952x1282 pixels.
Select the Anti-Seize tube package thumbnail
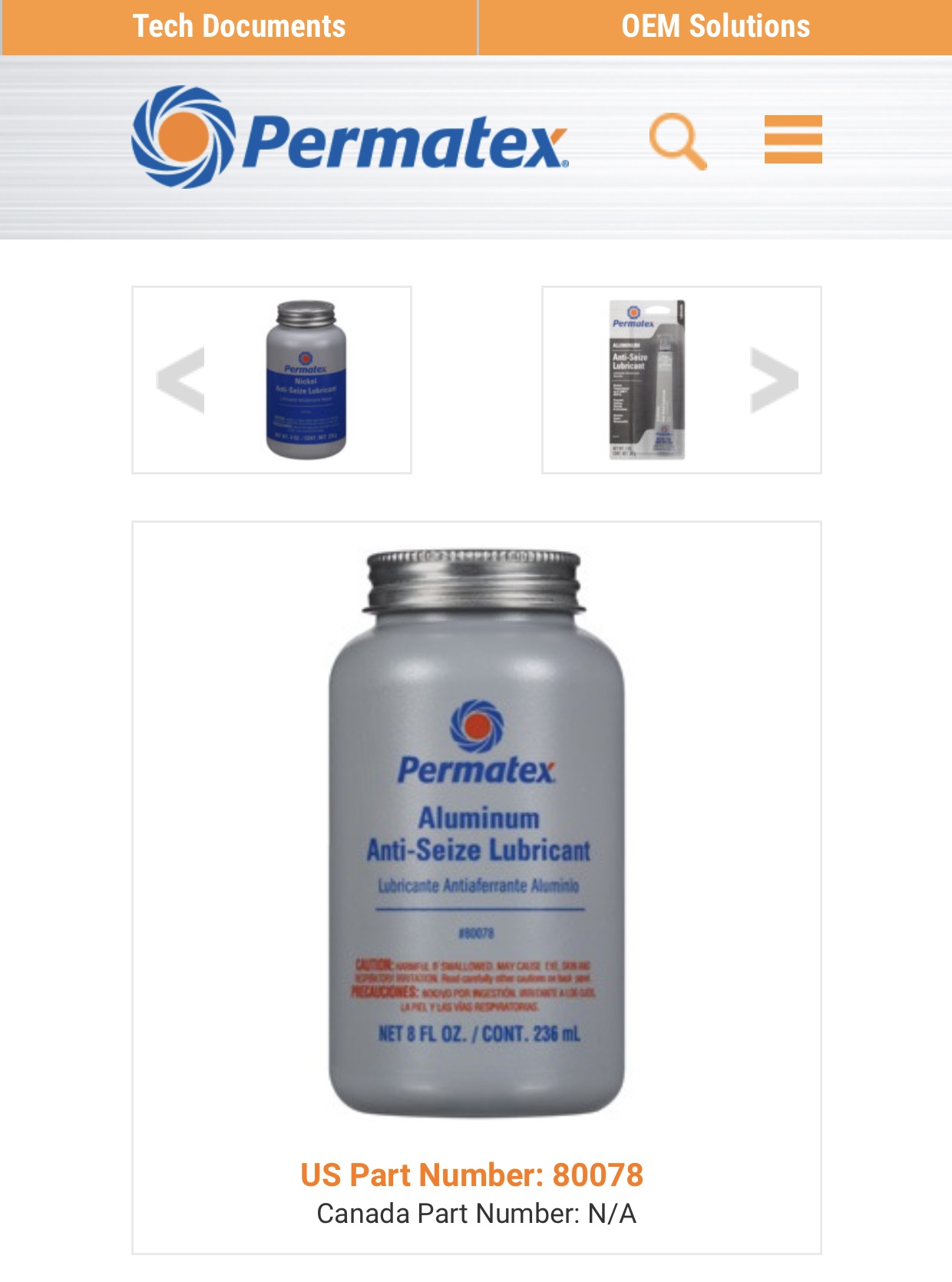tap(646, 380)
